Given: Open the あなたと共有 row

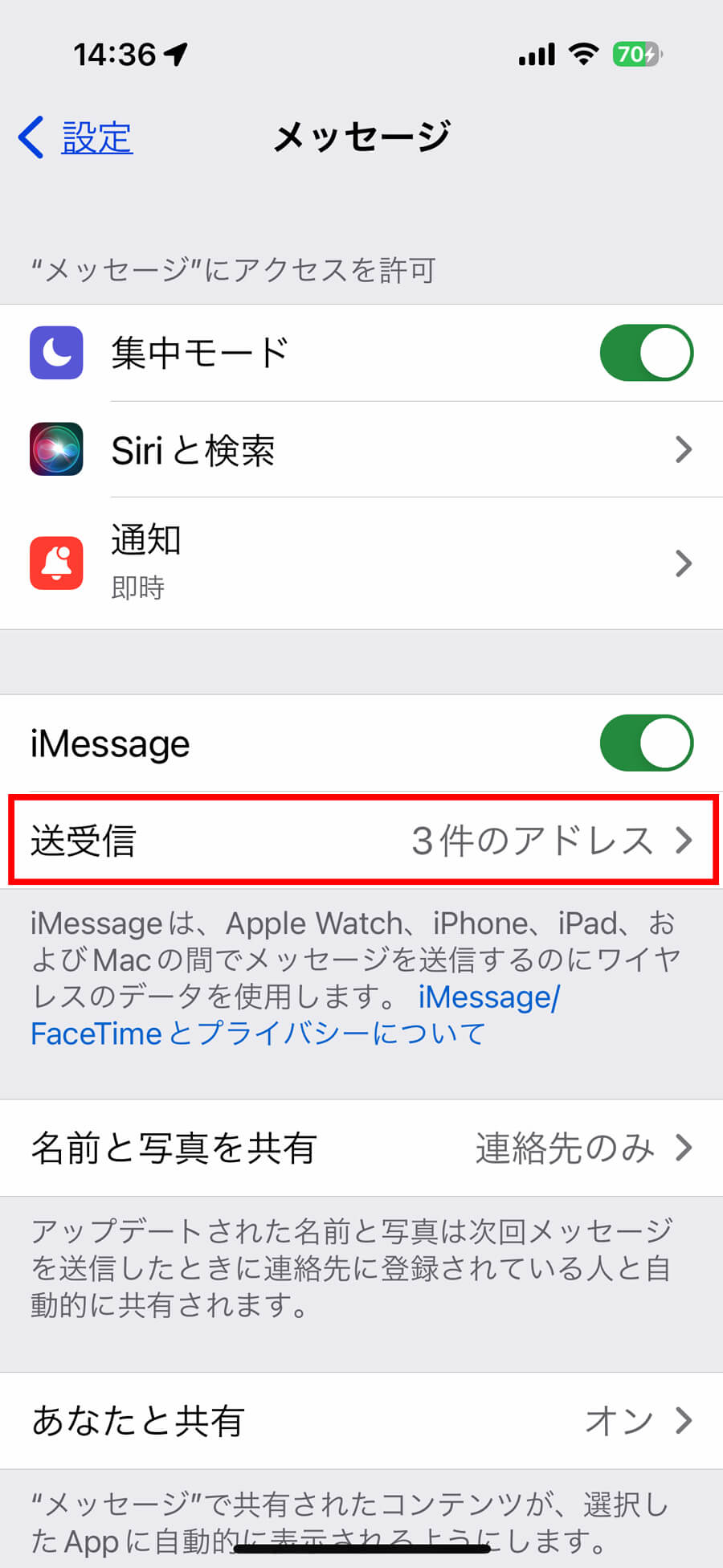Looking at the screenshot, I should 361,1421.
